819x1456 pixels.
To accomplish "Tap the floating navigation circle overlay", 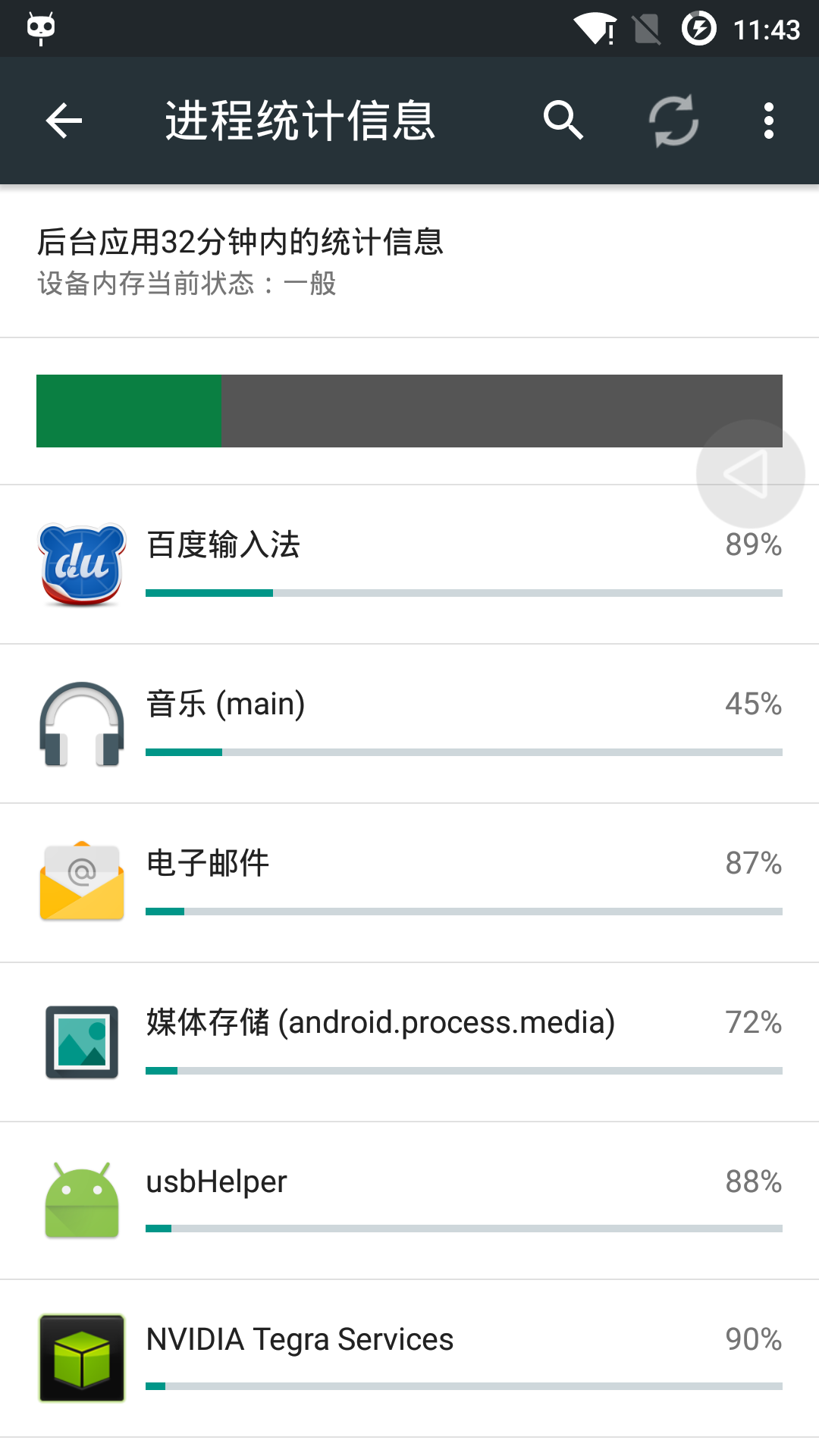I will 750,474.
